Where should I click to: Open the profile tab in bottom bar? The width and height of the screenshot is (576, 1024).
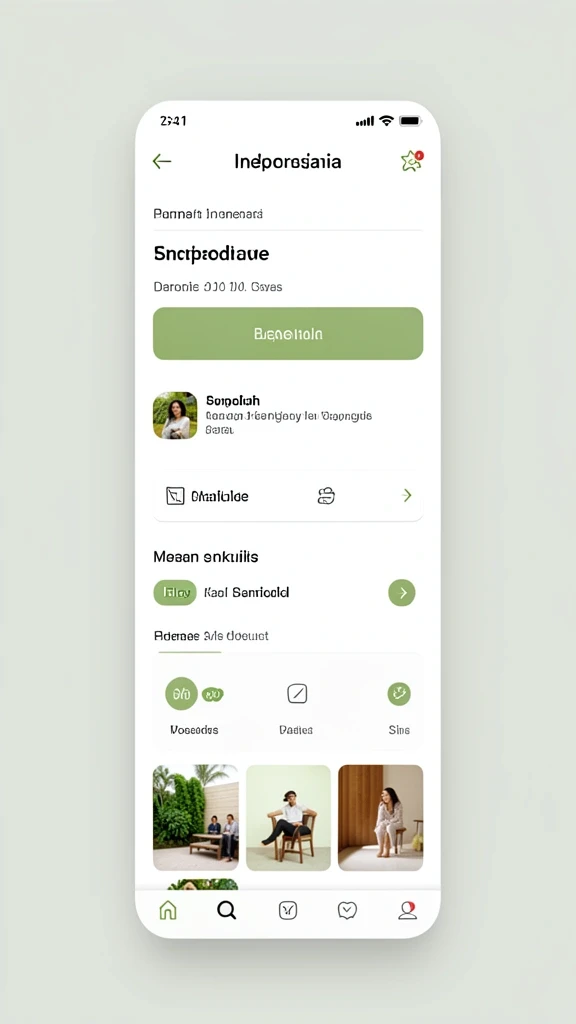[408, 910]
